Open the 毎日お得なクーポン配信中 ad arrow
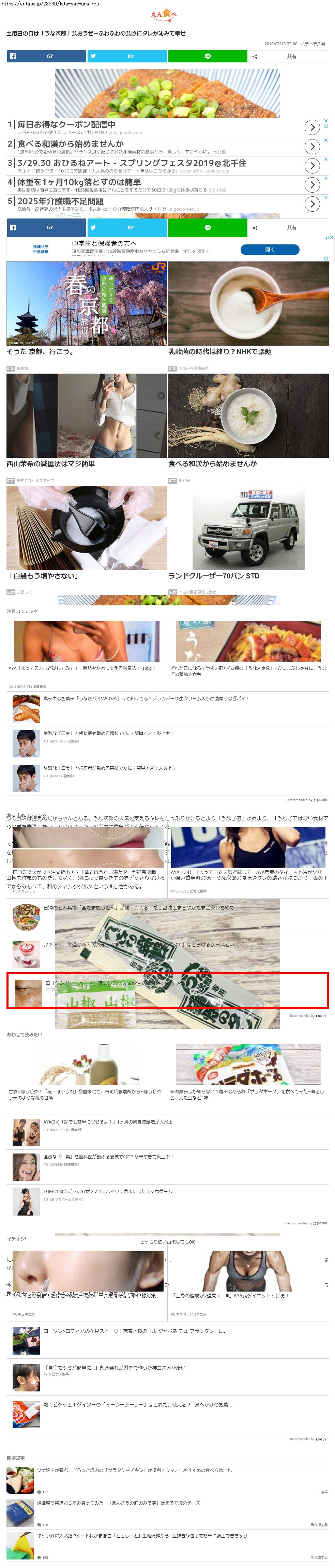 (312, 127)
